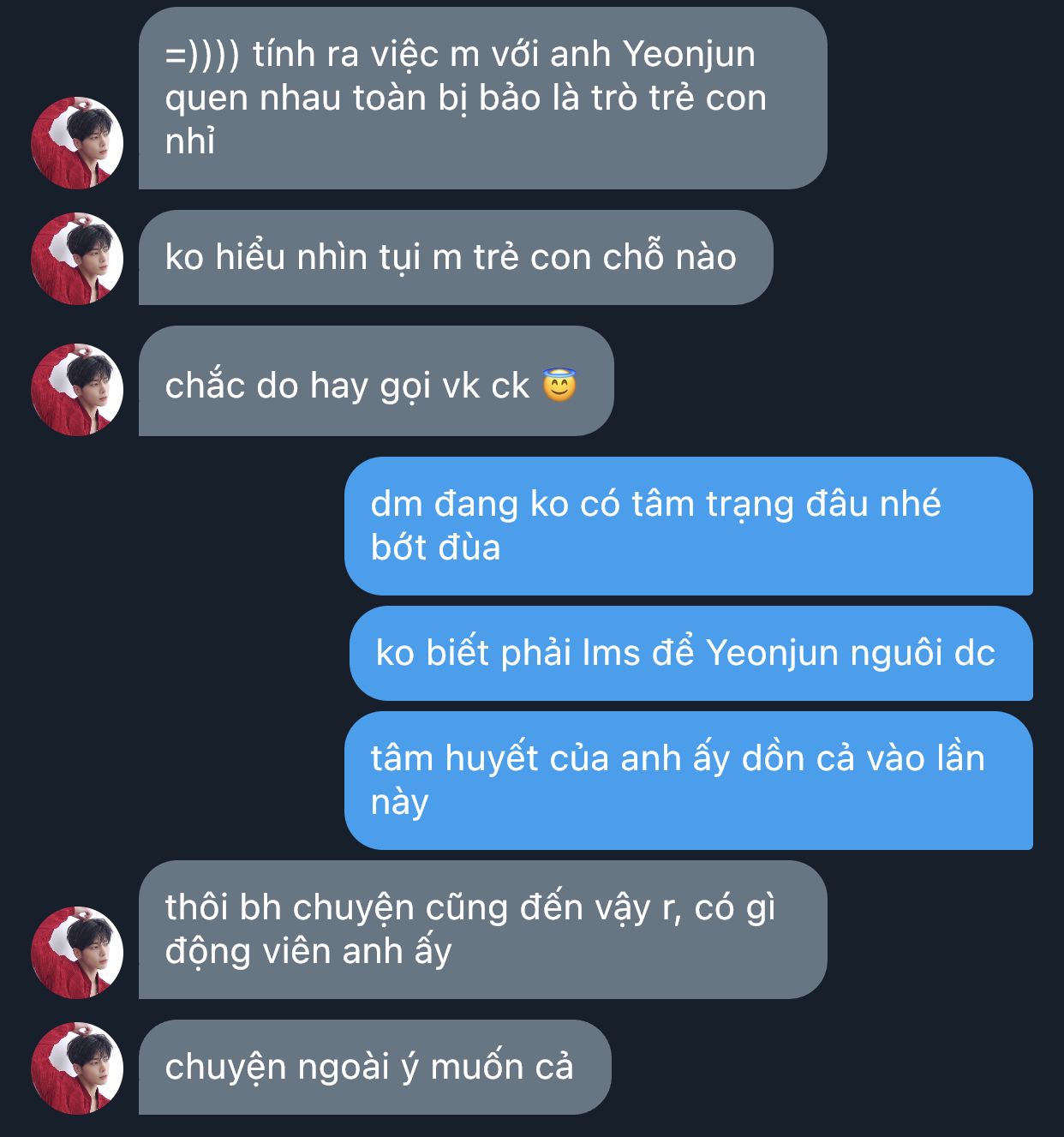The height and width of the screenshot is (1137, 1064).
Task: Tap avatar next to 'ko hiểu nhìn tụi m' message
Action: pos(77,259)
